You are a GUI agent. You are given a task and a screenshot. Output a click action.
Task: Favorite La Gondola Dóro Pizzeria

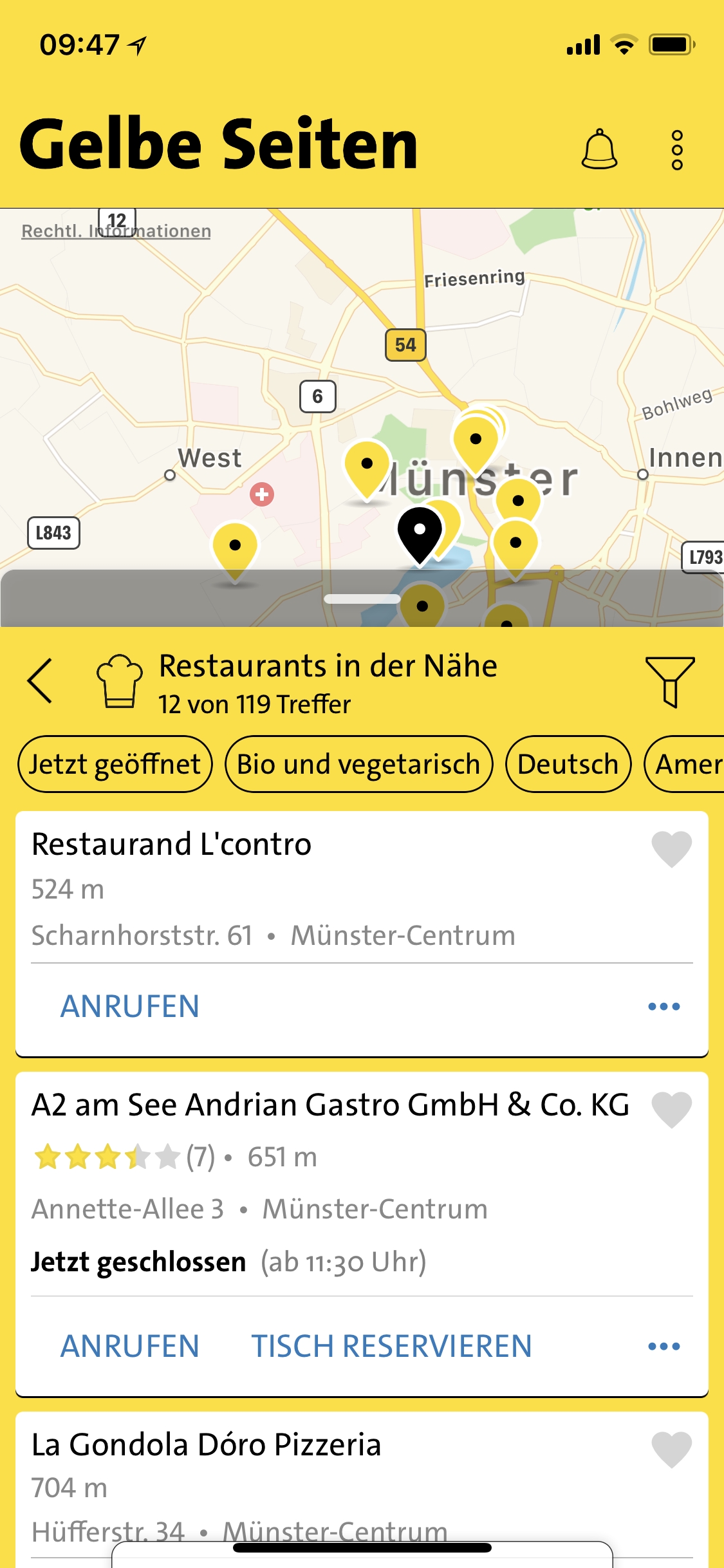[671, 1450]
